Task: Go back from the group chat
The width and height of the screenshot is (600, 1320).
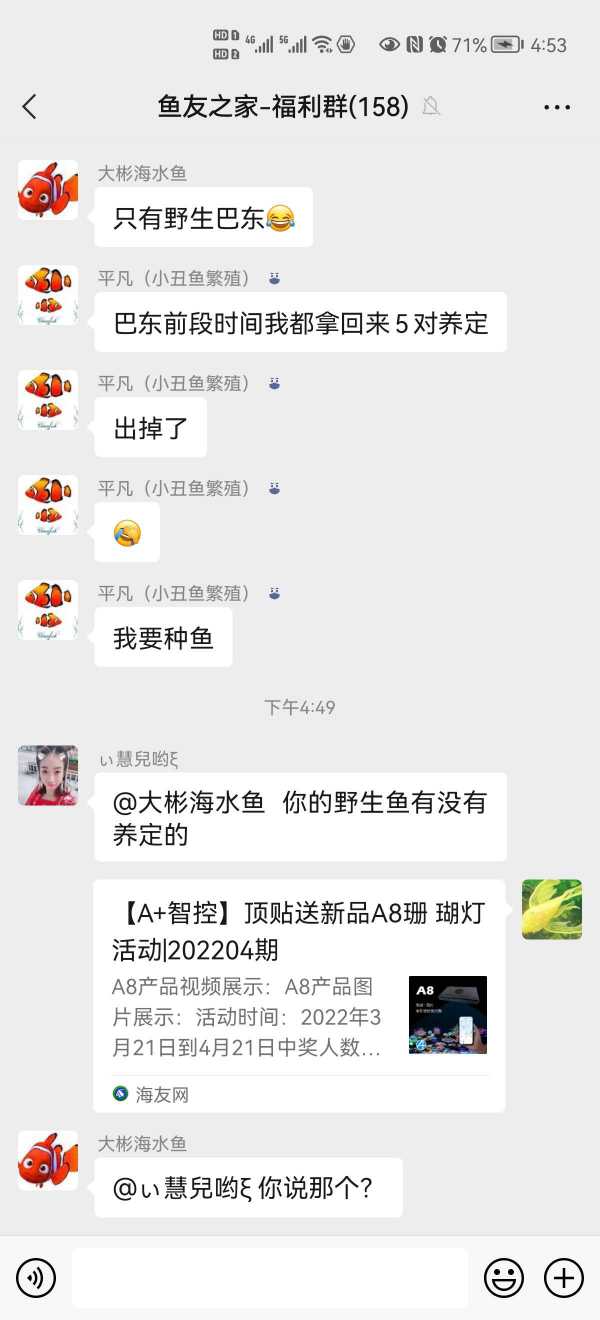Action: tap(29, 107)
